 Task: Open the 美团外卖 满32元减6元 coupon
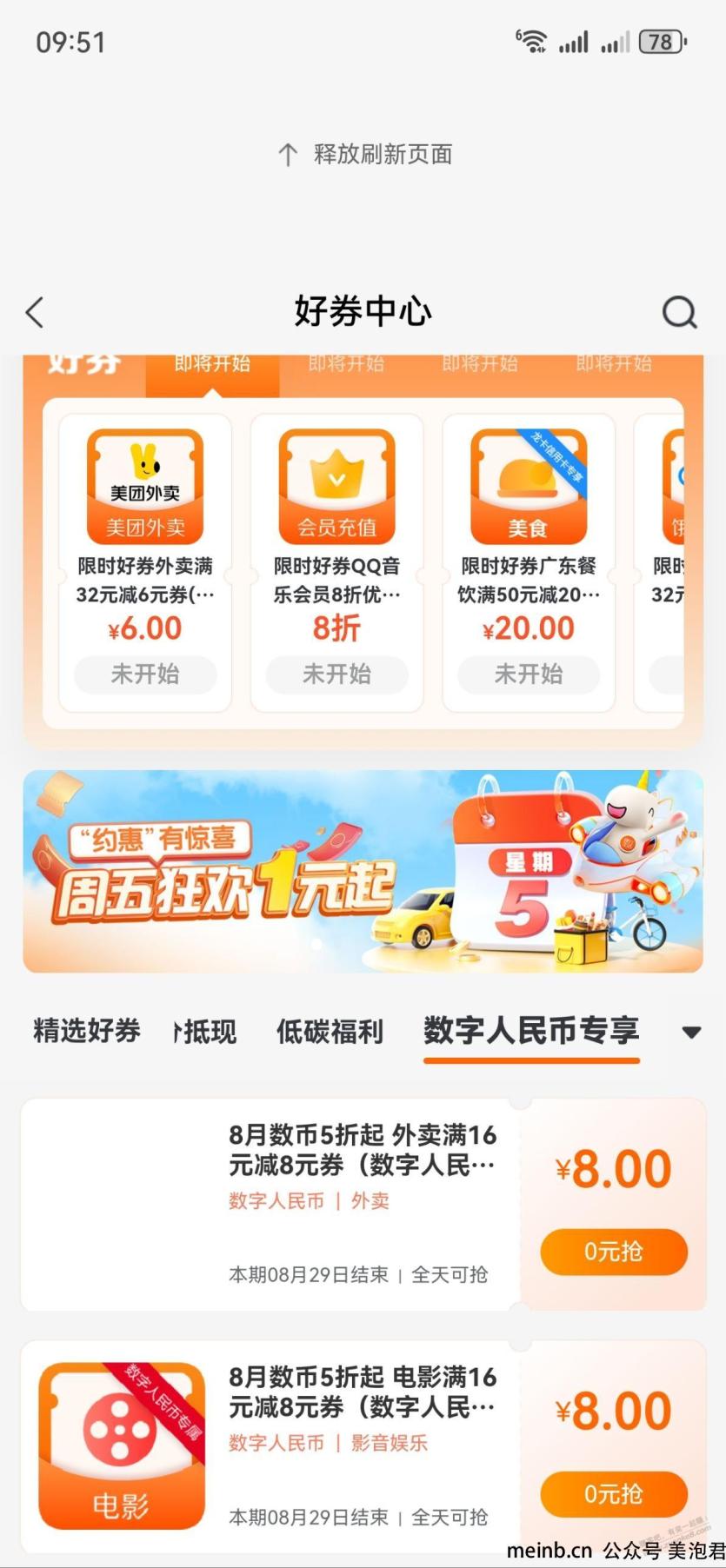click(145, 562)
